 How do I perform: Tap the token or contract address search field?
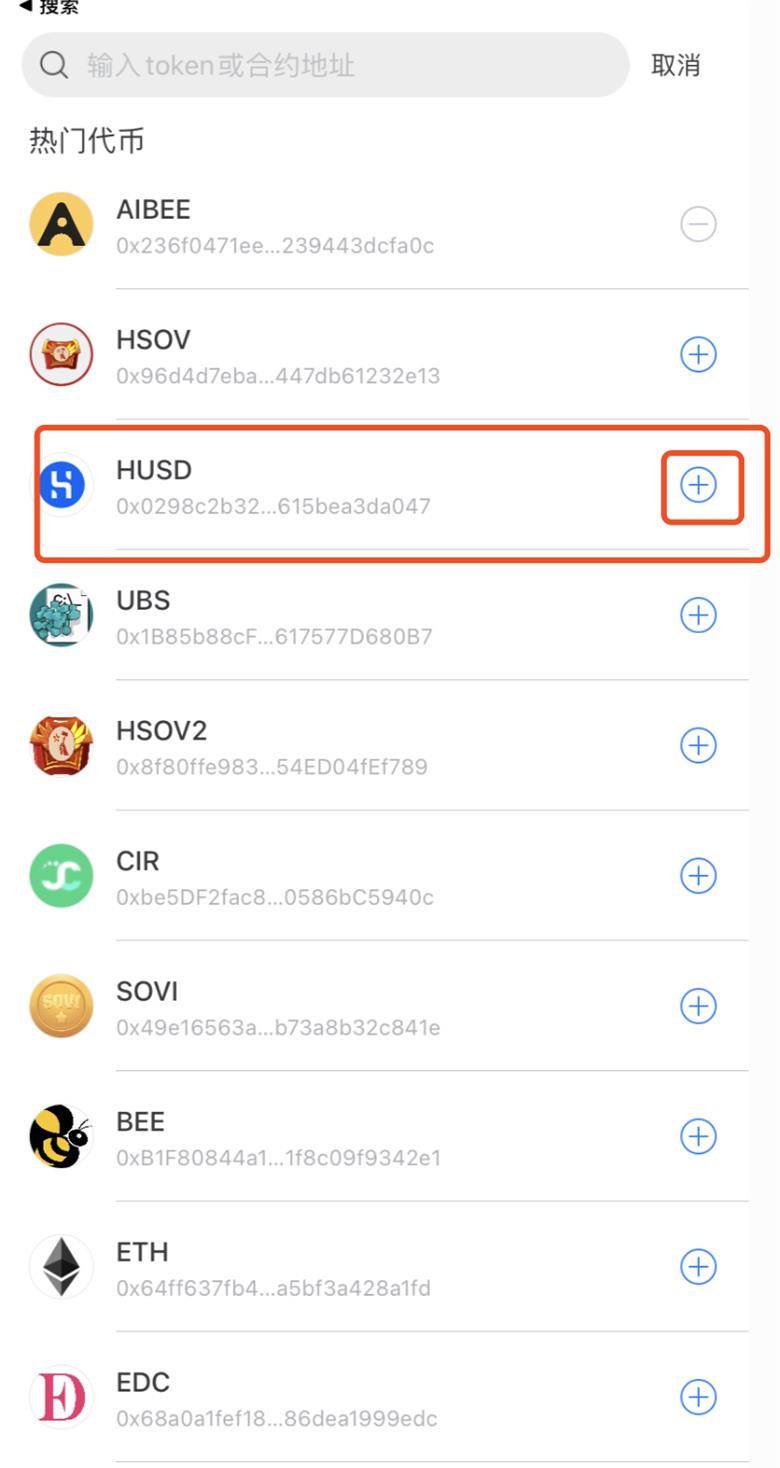[325, 66]
